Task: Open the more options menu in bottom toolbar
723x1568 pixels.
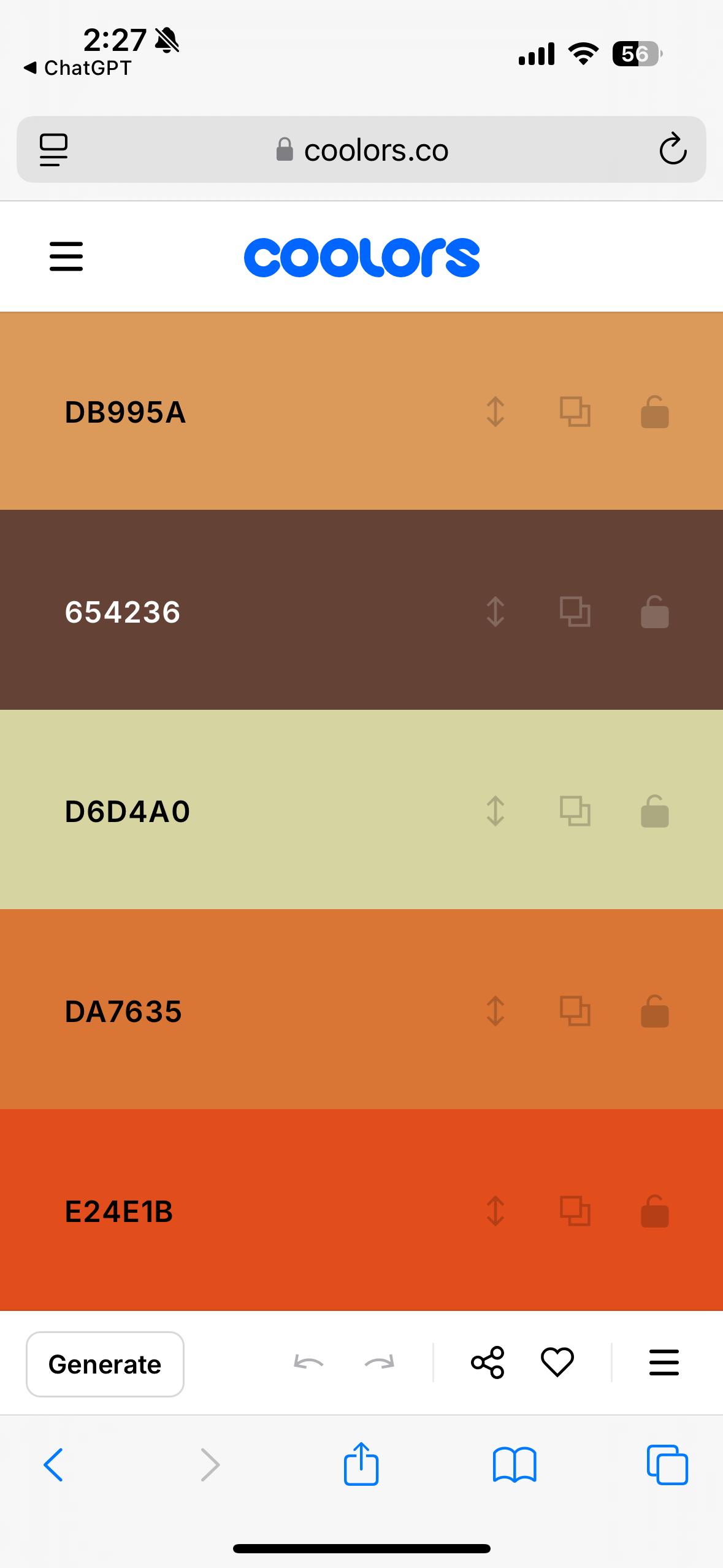Action: pos(664,1363)
